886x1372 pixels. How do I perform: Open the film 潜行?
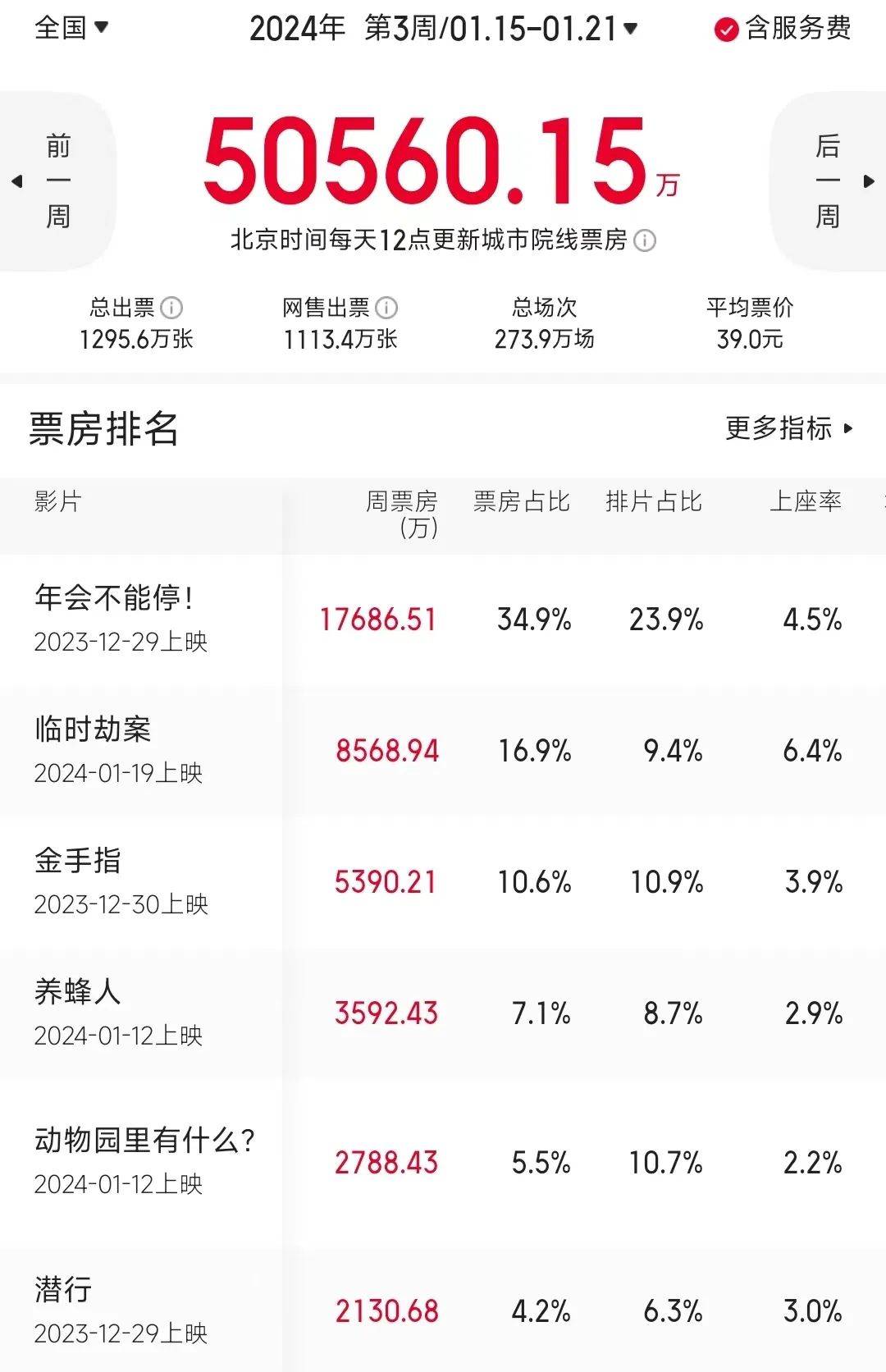click(63, 1290)
